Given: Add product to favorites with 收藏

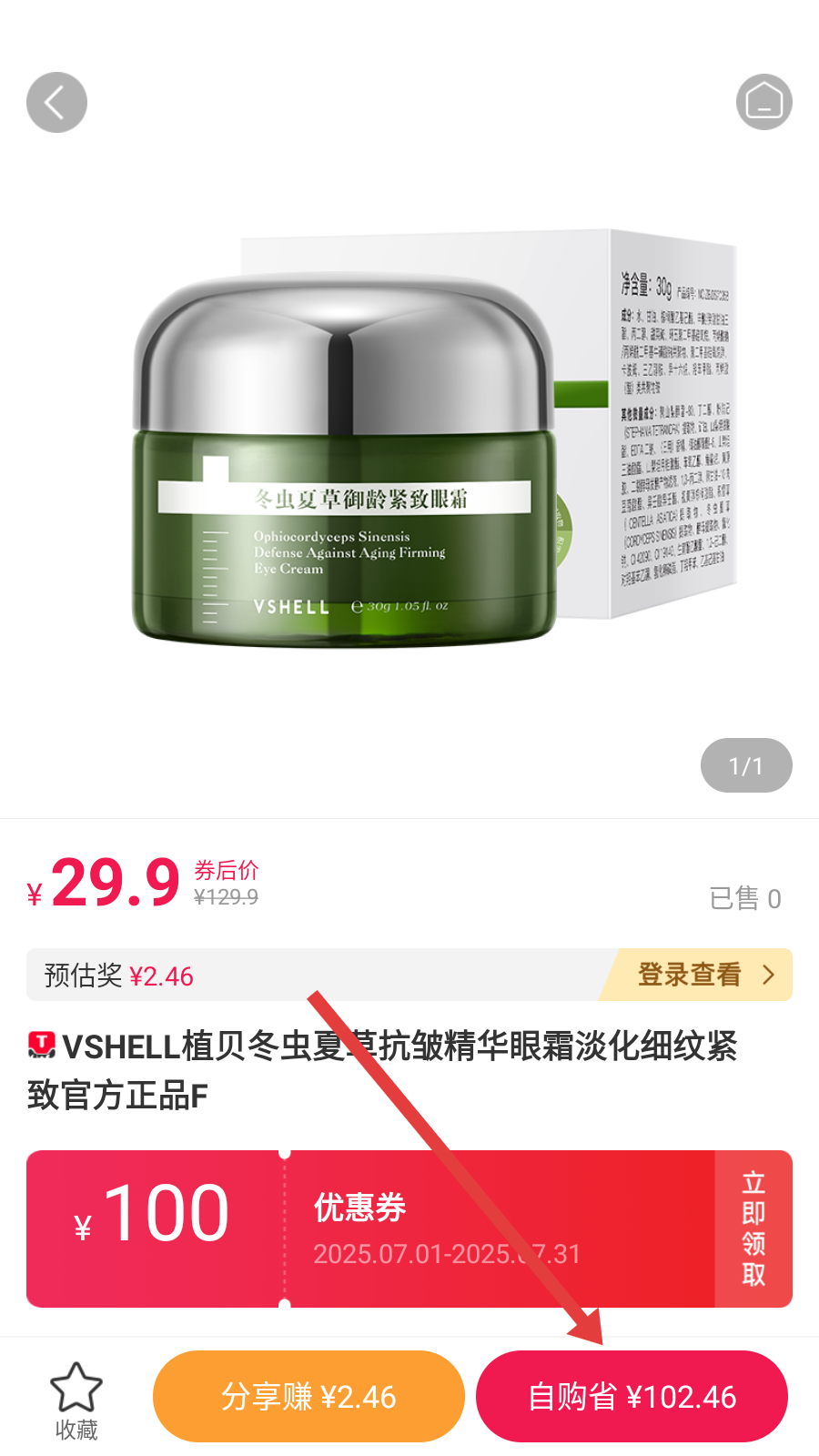Looking at the screenshot, I should tap(76, 1401).
